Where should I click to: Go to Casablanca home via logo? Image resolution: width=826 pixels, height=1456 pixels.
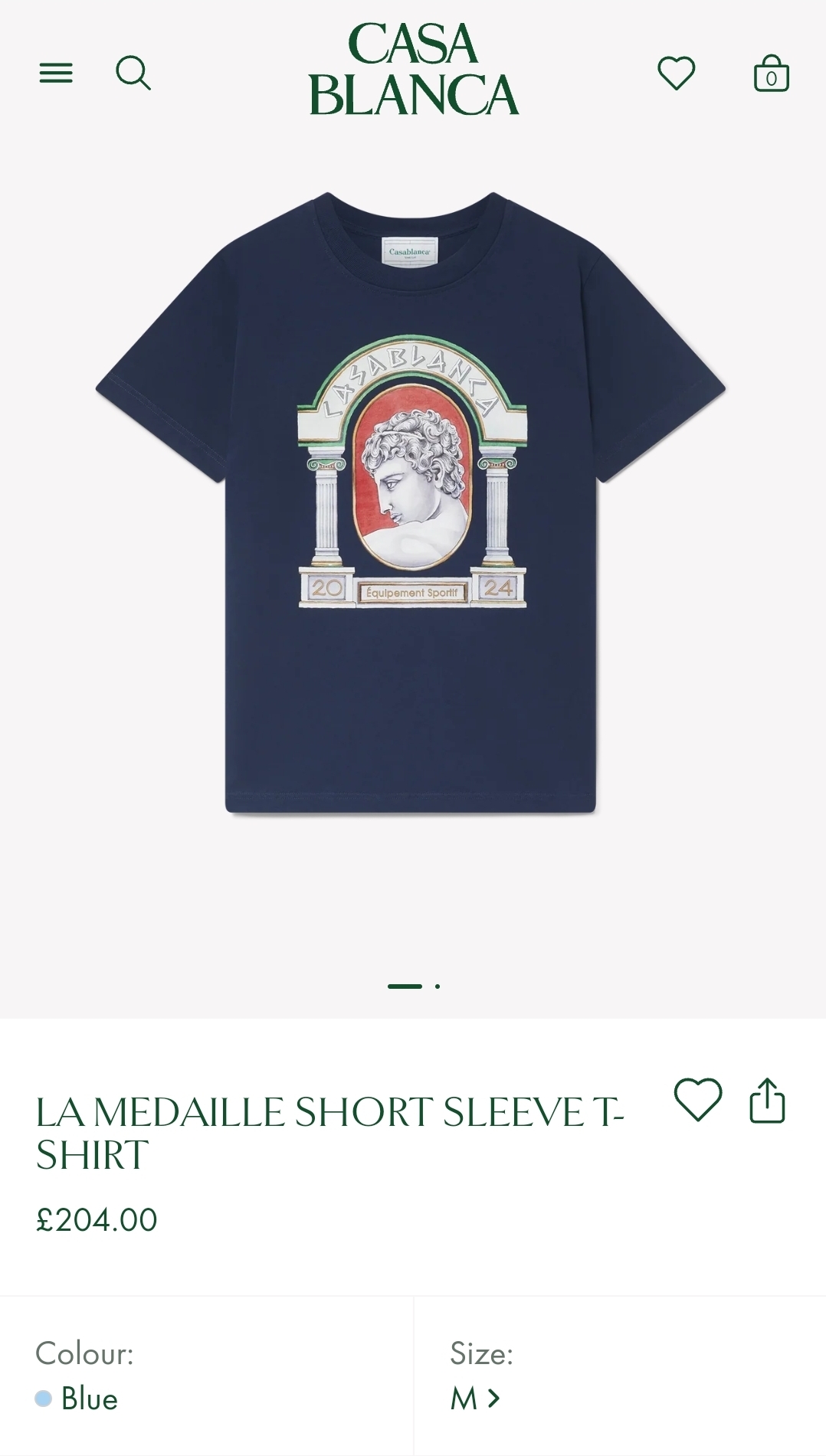pos(413,69)
